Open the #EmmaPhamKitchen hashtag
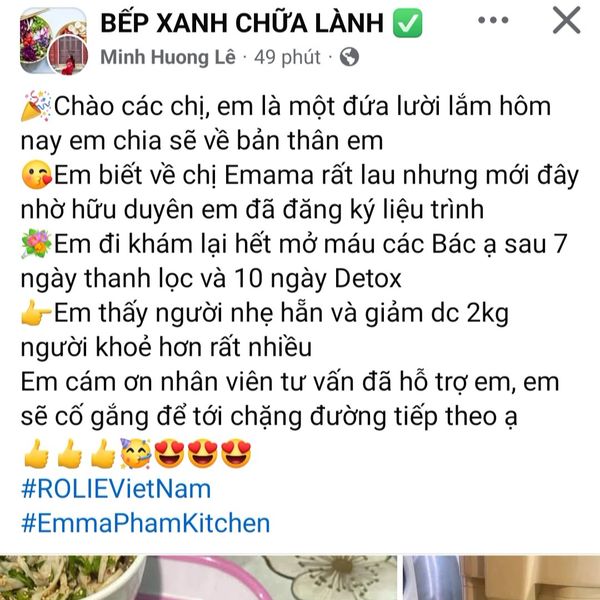 pos(145,522)
